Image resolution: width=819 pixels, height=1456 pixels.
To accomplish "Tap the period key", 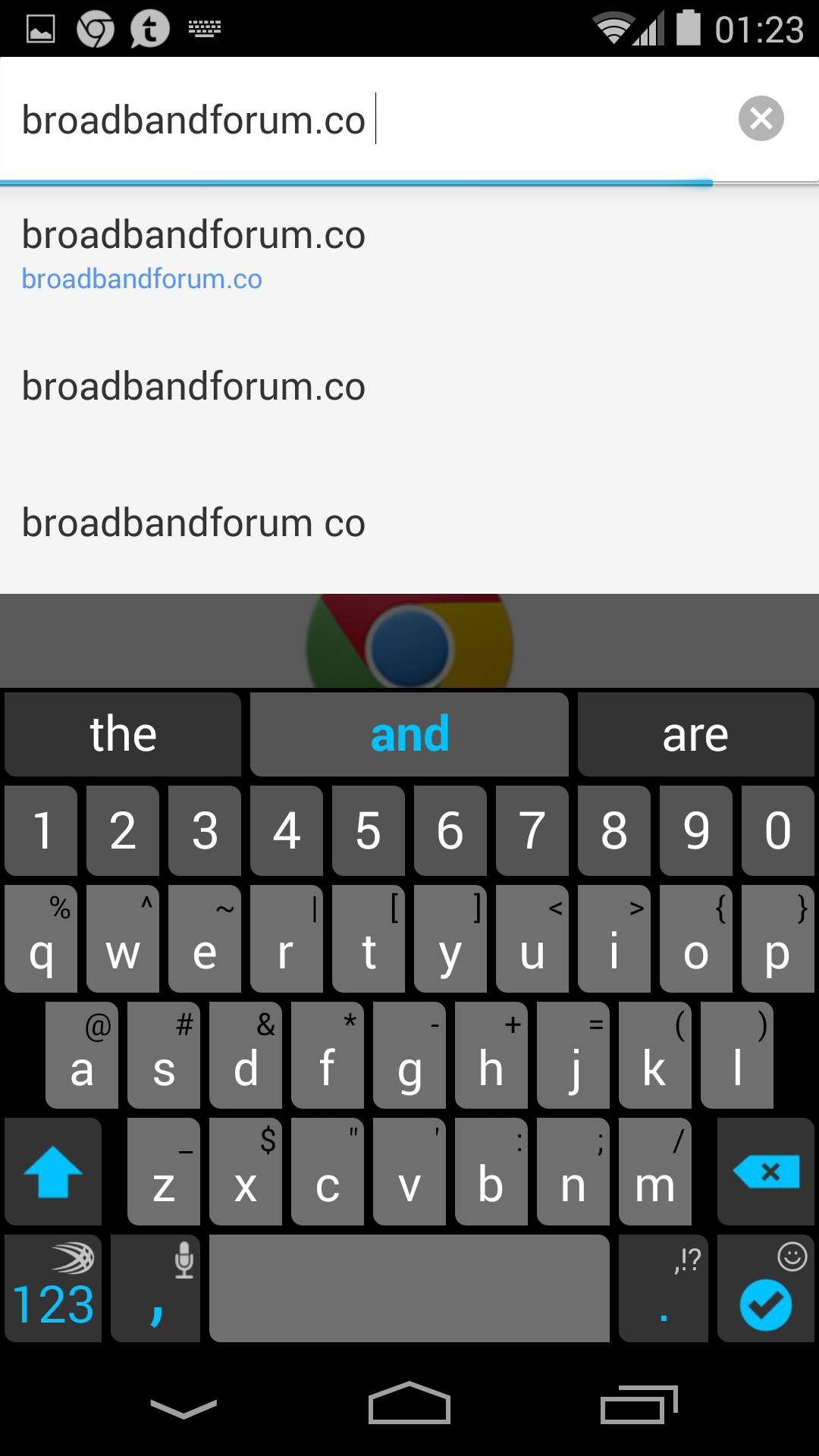I will 664,1289.
